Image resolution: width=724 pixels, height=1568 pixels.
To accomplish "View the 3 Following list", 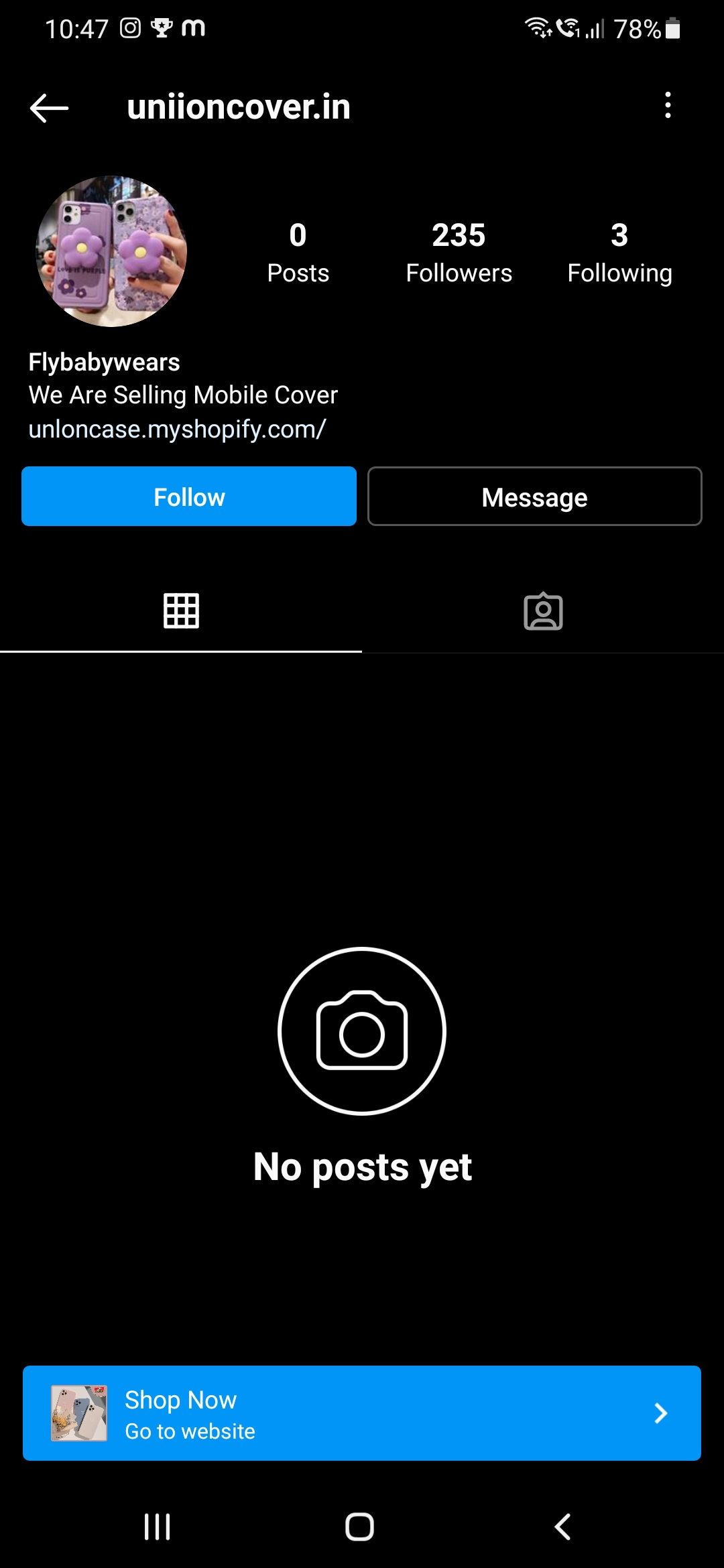I will (x=619, y=253).
